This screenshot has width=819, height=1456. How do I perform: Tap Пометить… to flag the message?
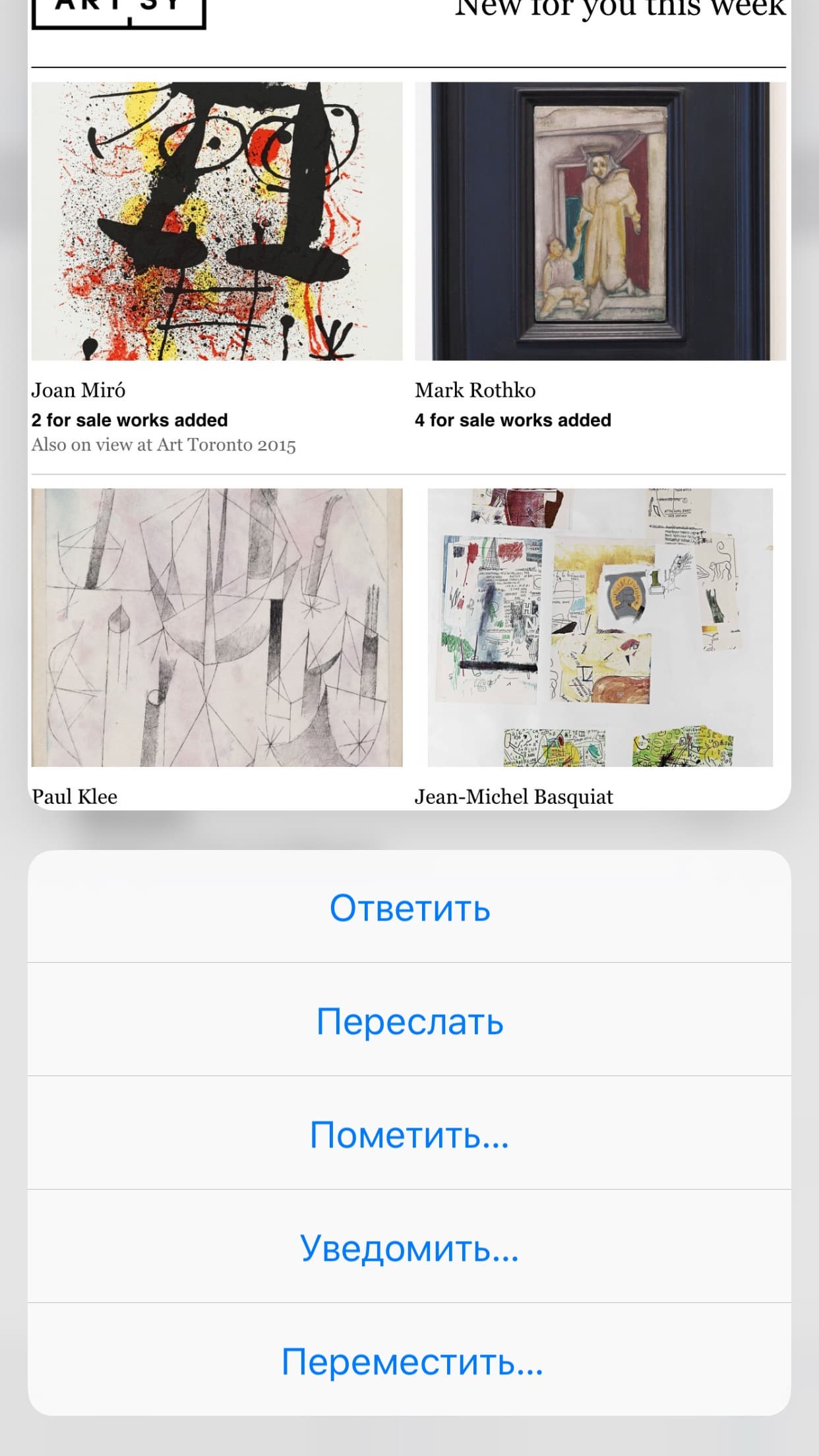(409, 1135)
